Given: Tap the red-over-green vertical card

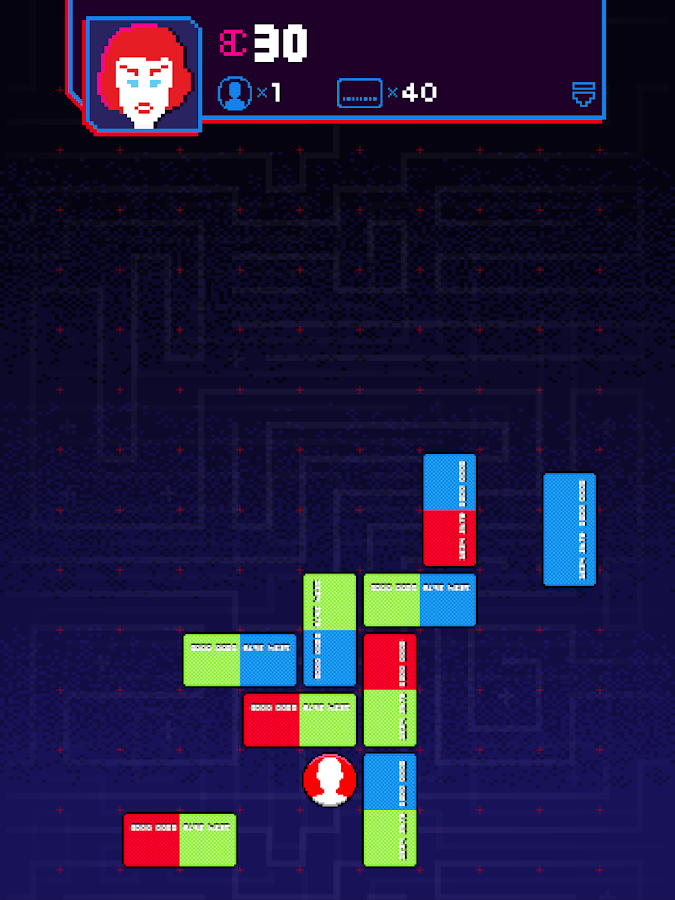Looking at the screenshot, I should click(x=389, y=689).
